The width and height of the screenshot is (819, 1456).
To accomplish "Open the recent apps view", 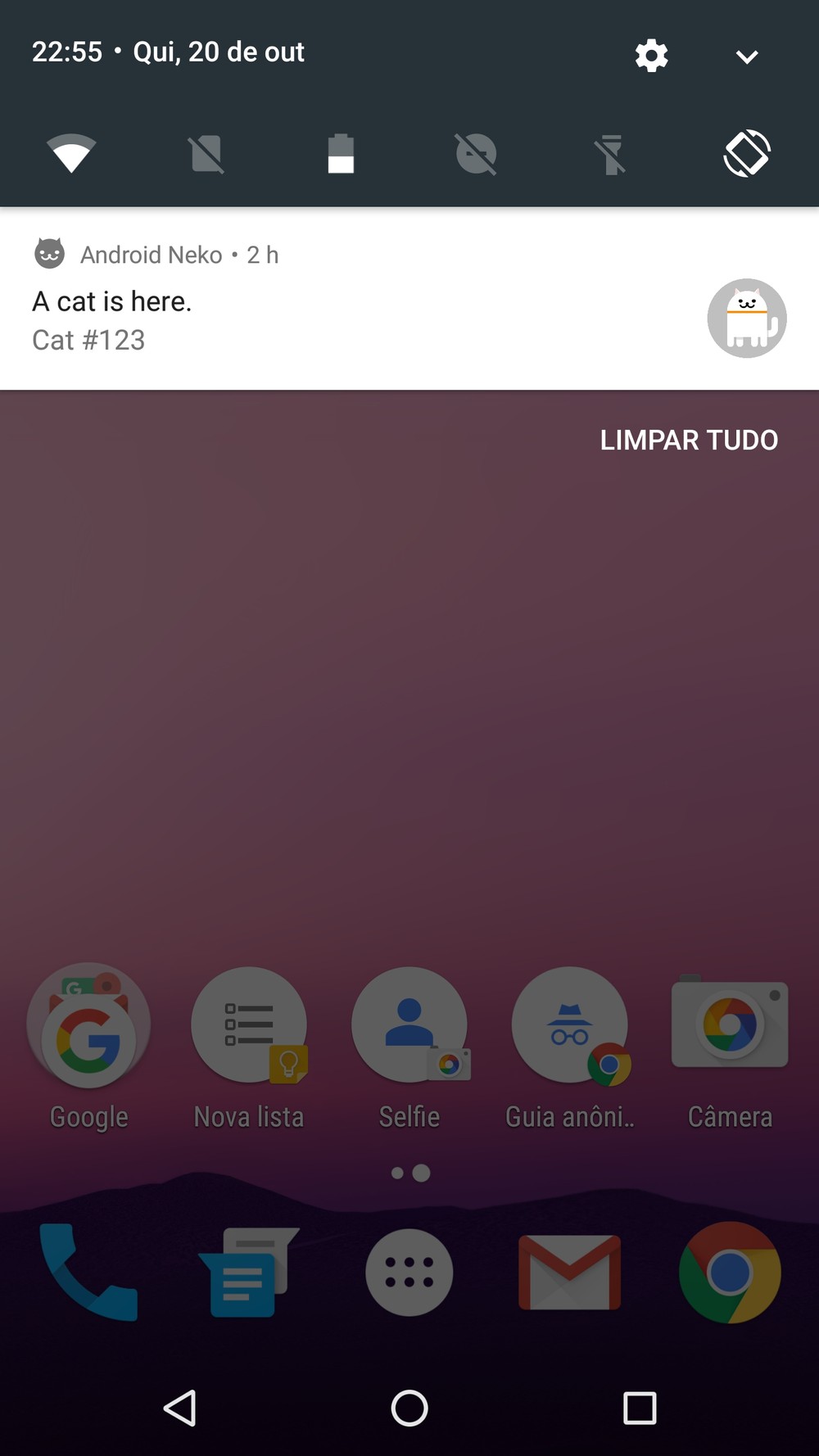I will click(640, 1409).
